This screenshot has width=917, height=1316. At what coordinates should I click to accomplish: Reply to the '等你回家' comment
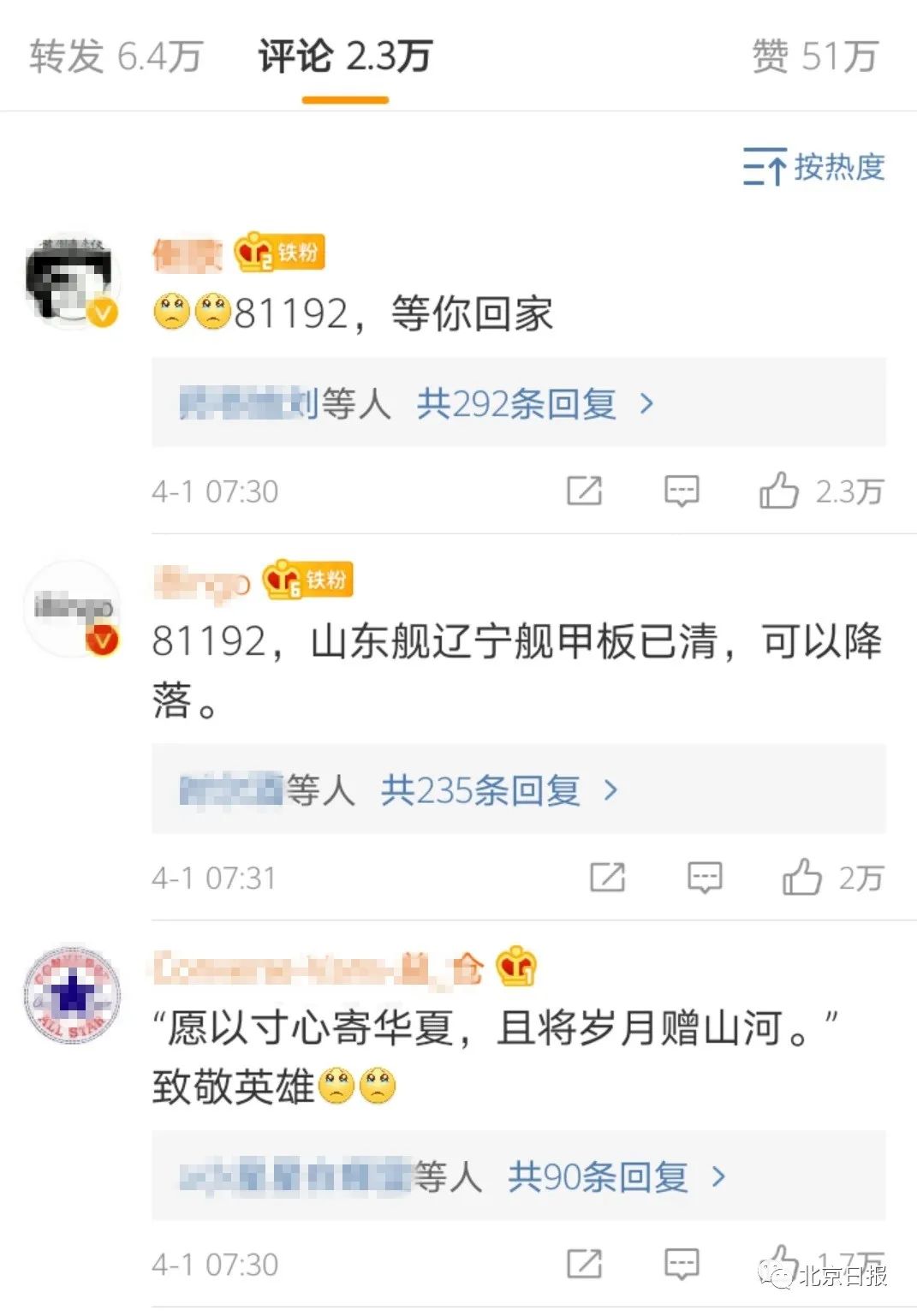point(682,491)
